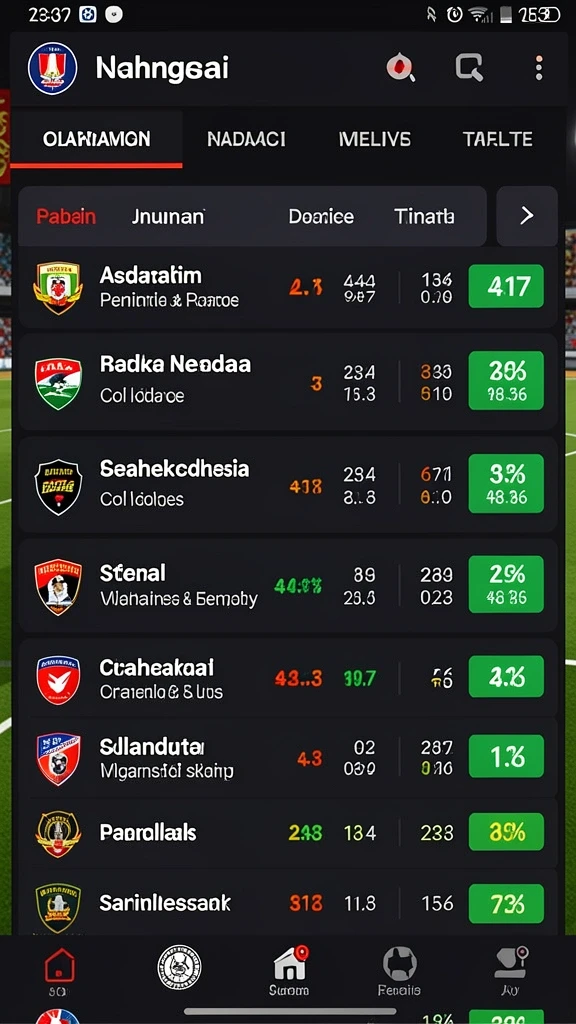This screenshot has height=1024, width=576.
Task: Switch to the MELIVE tab
Action: tap(375, 139)
